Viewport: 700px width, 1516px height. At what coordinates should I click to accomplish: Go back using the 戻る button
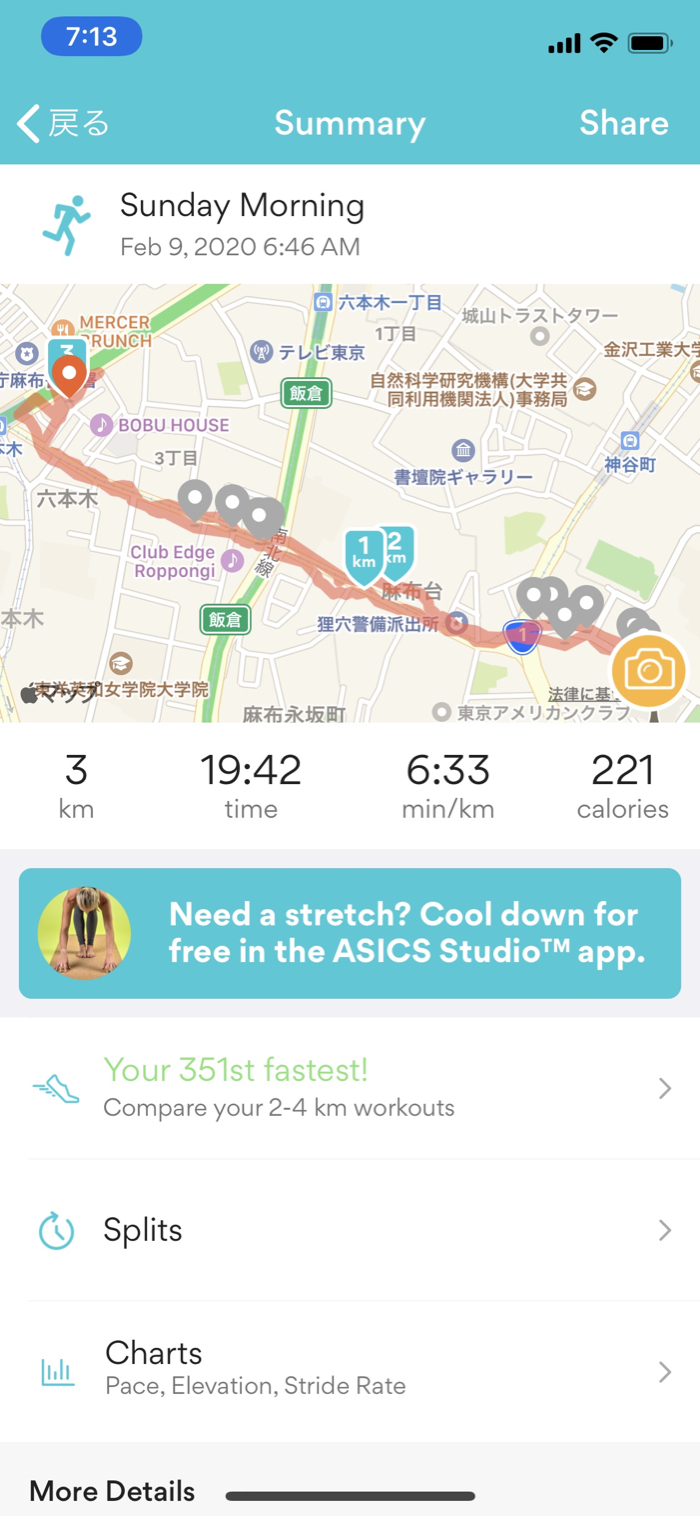point(62,123)
